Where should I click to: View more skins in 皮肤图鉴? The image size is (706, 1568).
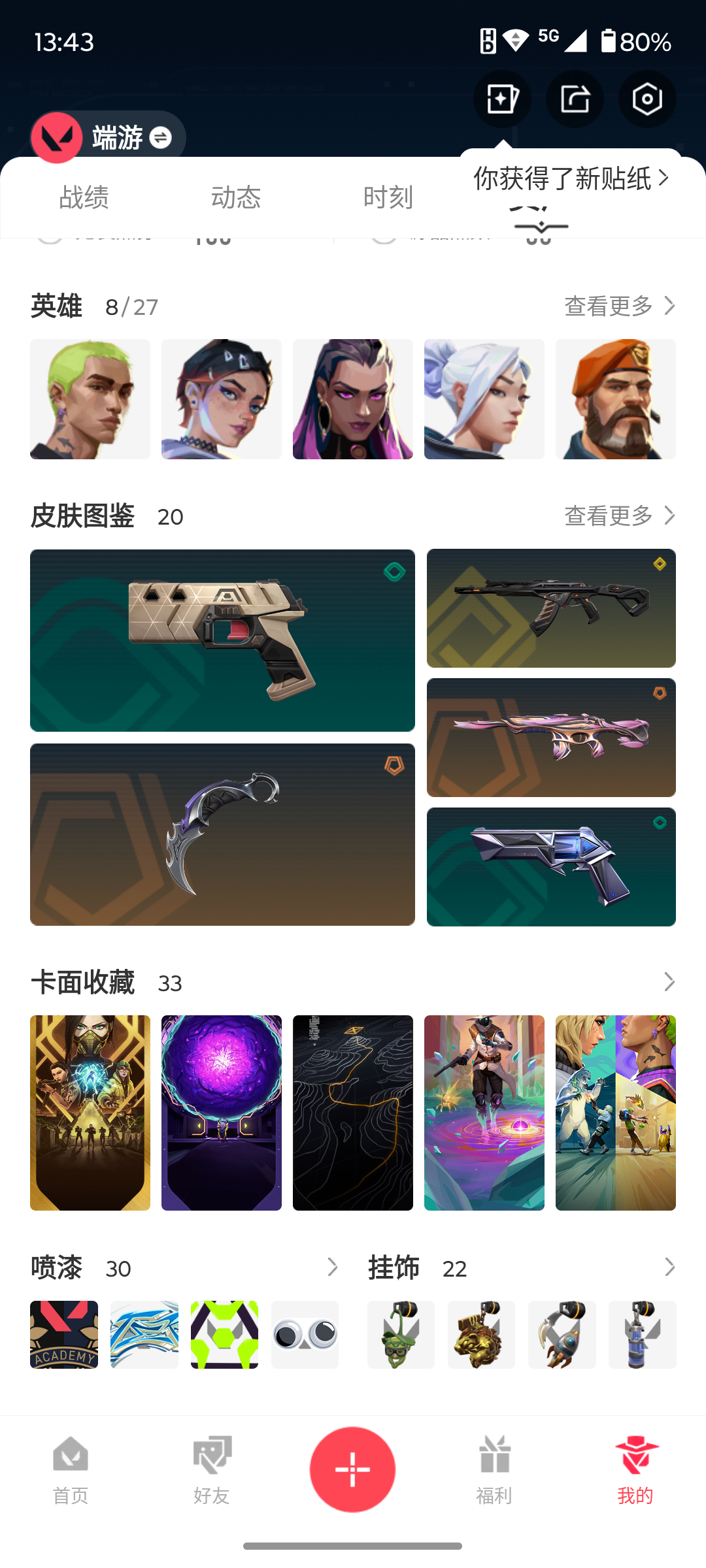point(620,515)
